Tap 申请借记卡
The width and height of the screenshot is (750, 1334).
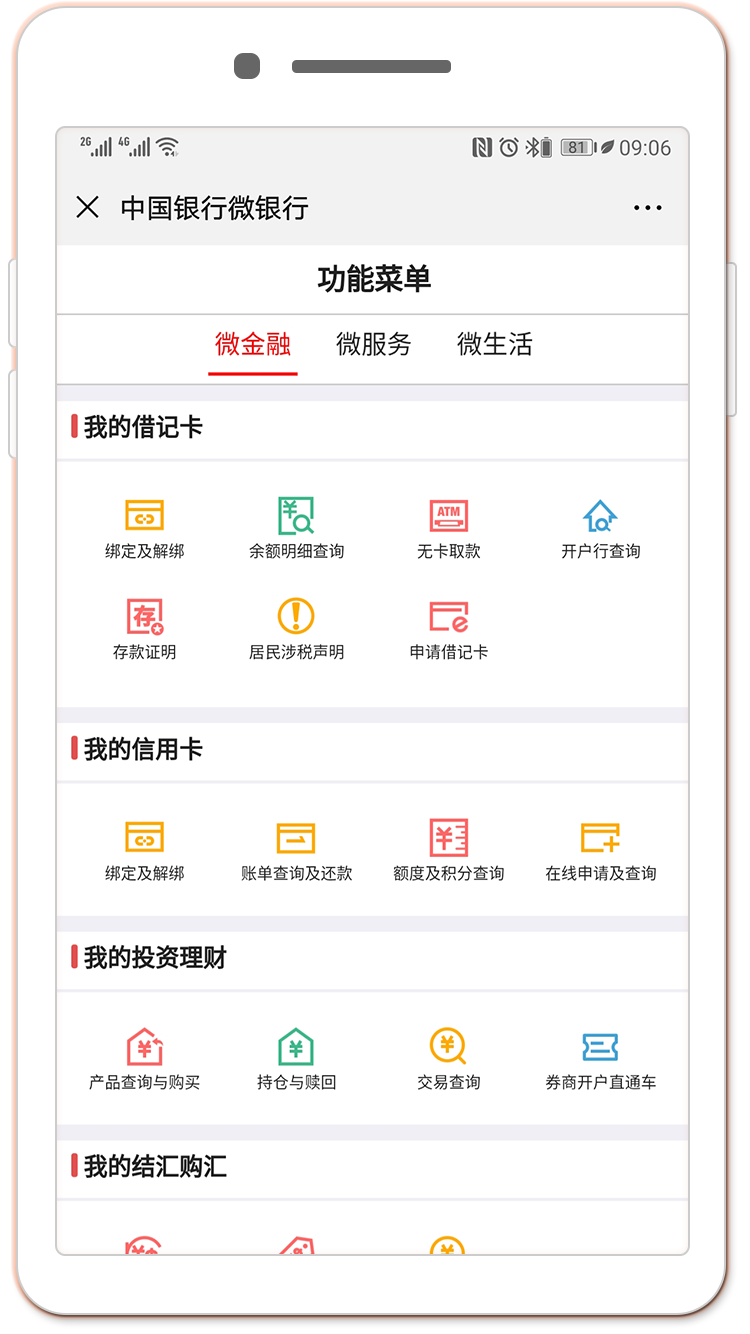(449, 629)
